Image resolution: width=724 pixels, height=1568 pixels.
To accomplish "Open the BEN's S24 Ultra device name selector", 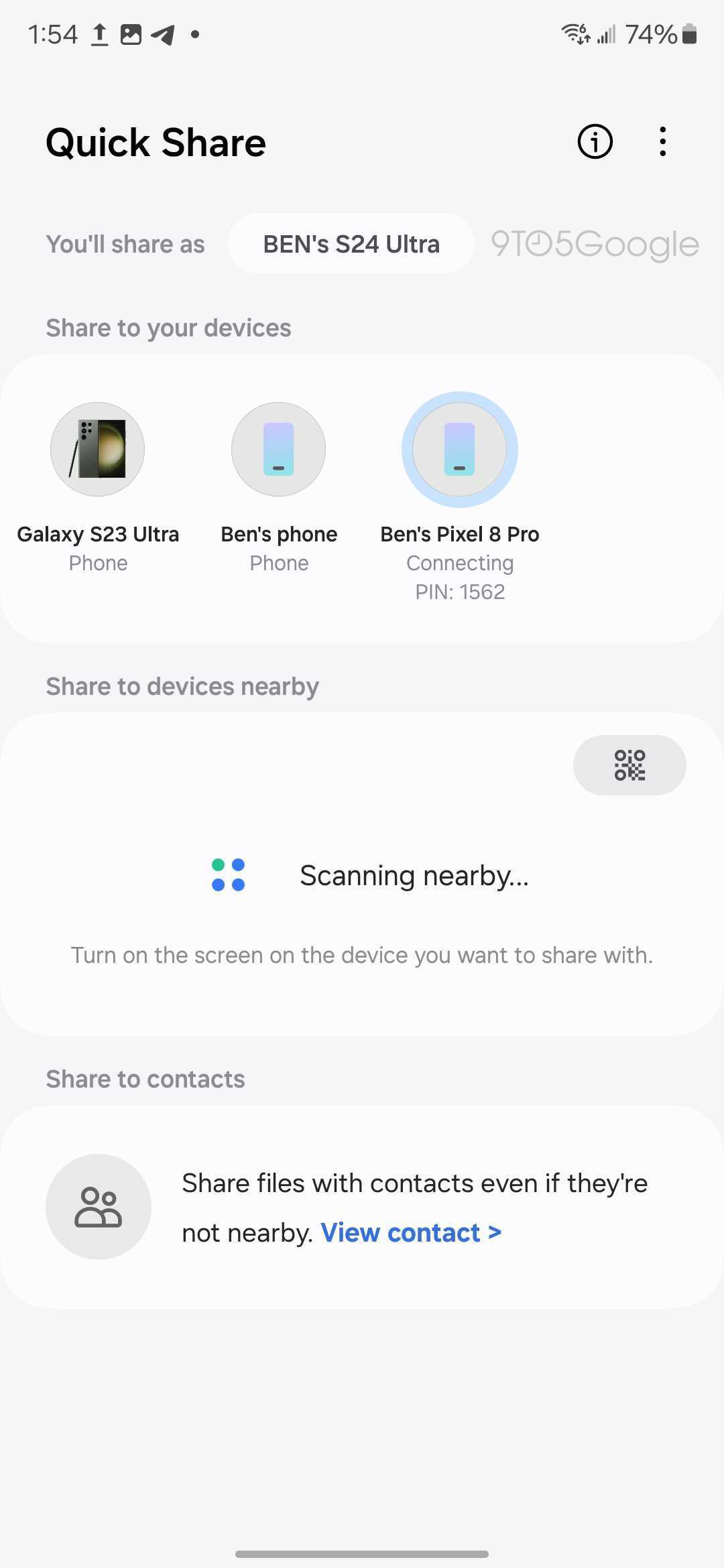I will coord(351,243).
